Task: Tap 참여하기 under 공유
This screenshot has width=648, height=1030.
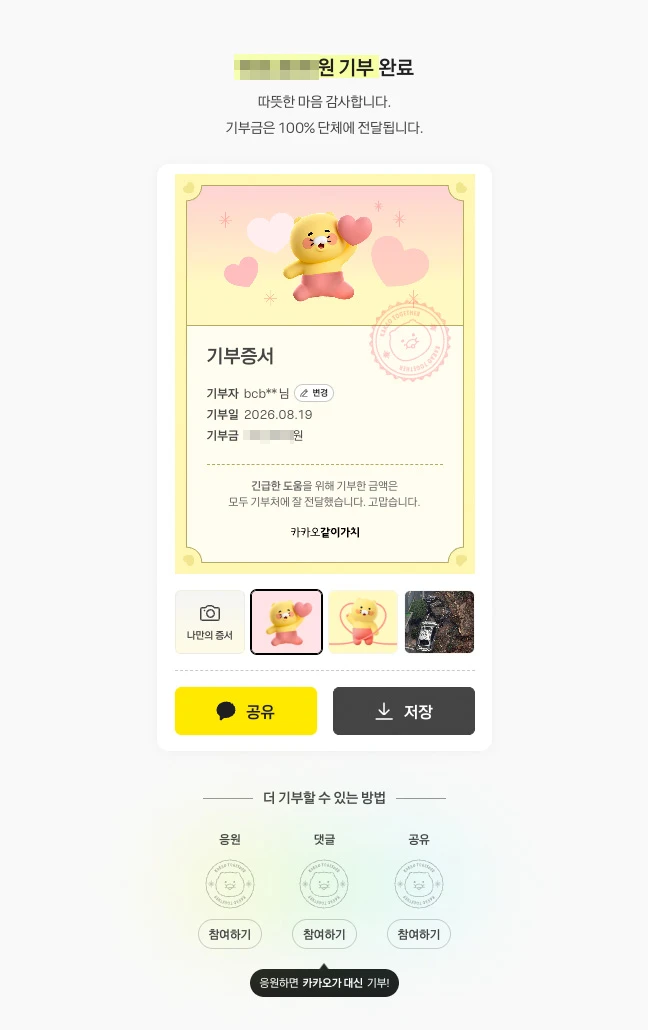Action: pyautogui.click(x=419, y=934)
